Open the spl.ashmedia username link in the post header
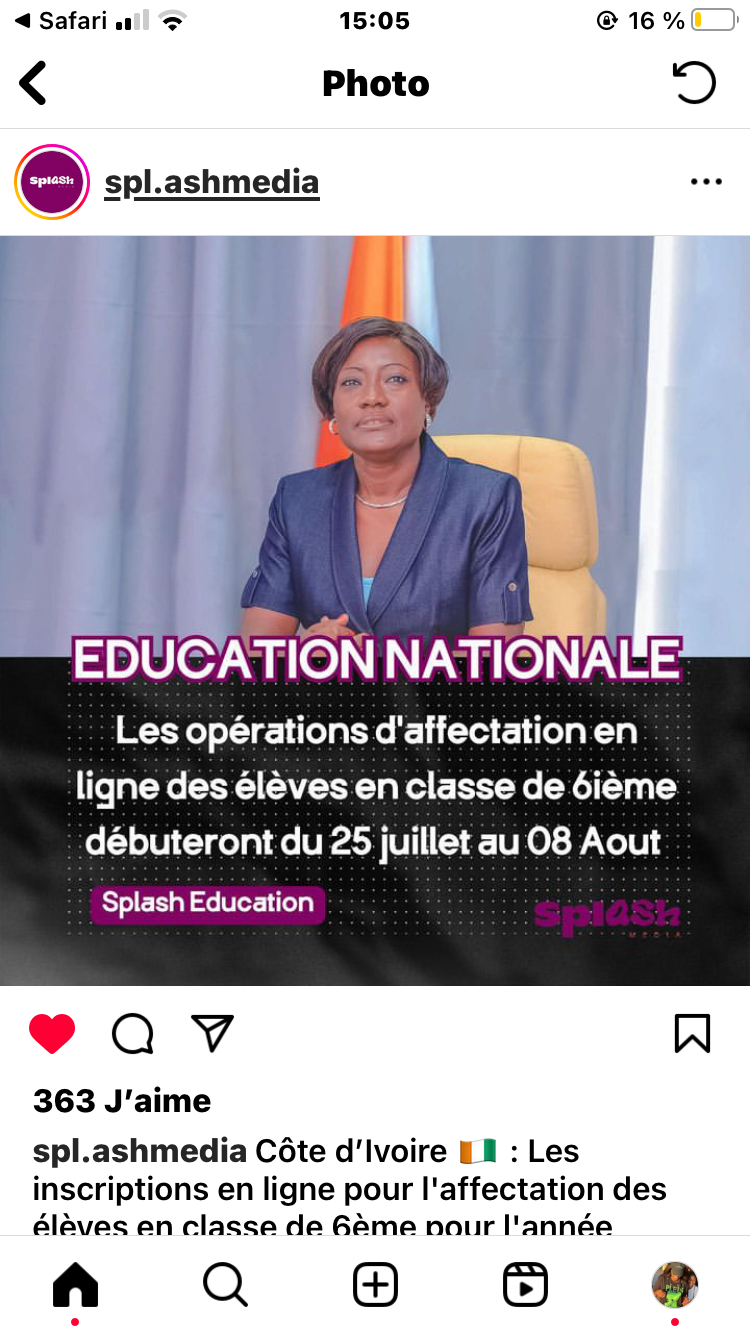Screen dimensions: 750x1334 tap(212, 183)
